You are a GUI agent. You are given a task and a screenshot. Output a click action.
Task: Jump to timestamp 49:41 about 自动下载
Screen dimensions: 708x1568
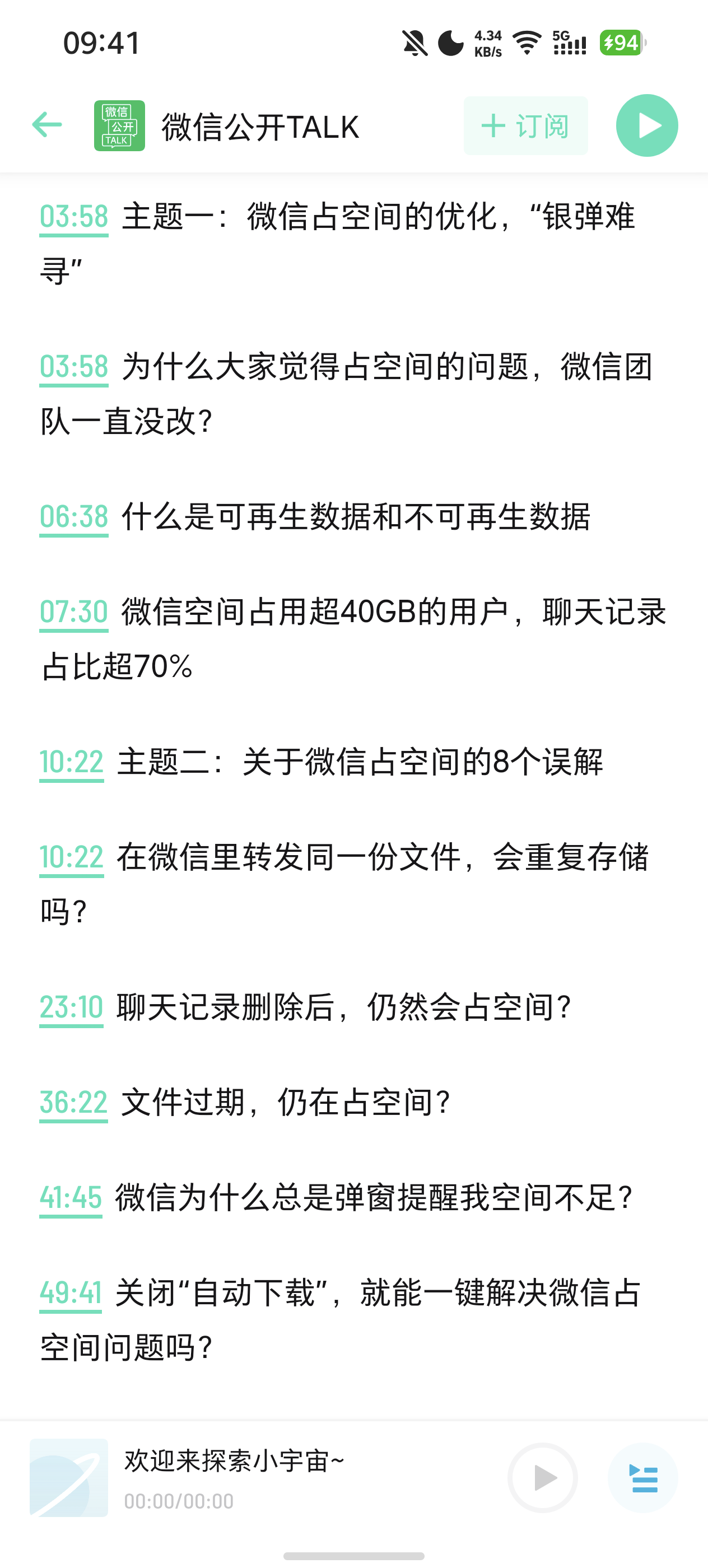click(71, 1293)
